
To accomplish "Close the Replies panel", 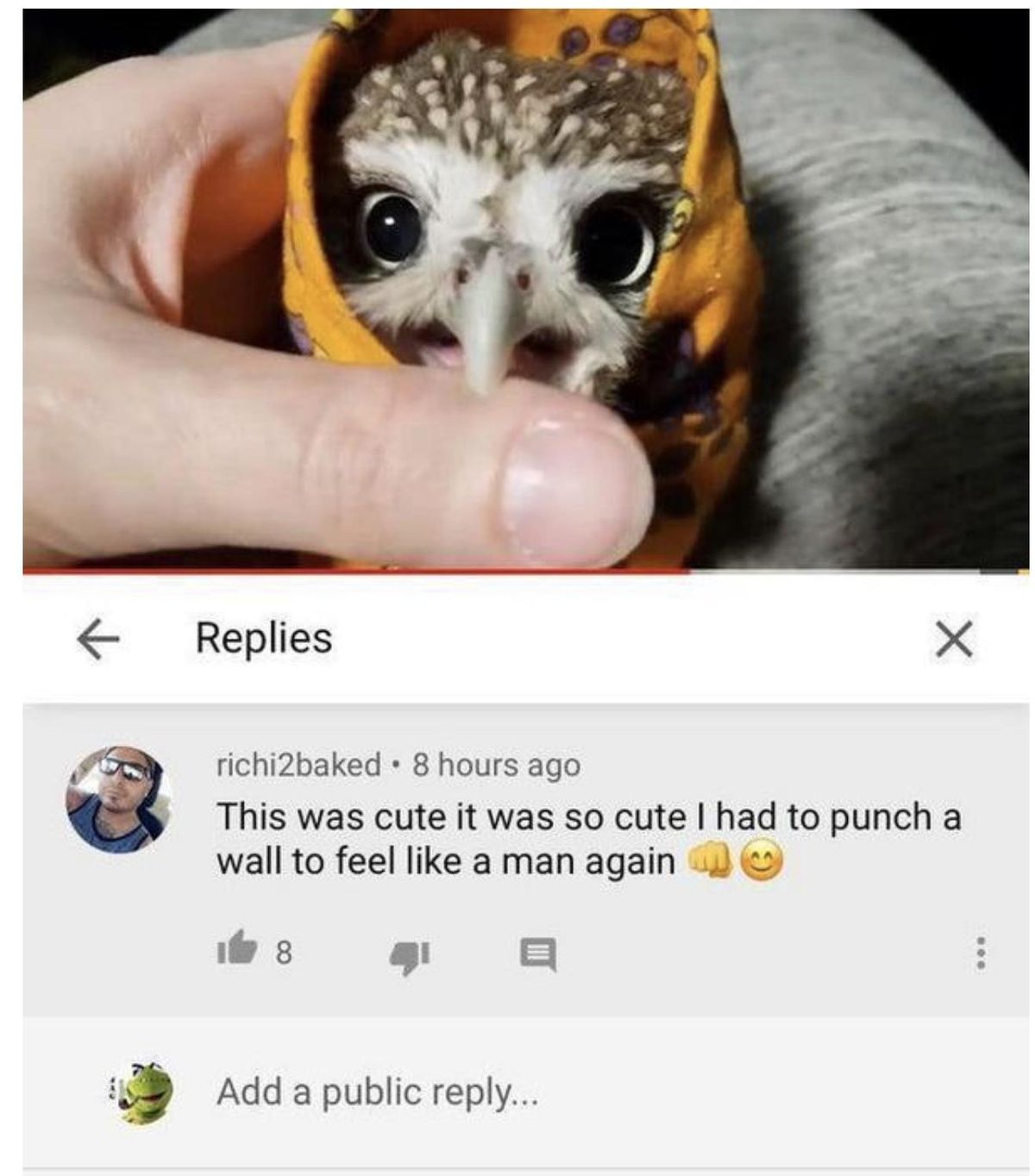I will tap(954, 640).
